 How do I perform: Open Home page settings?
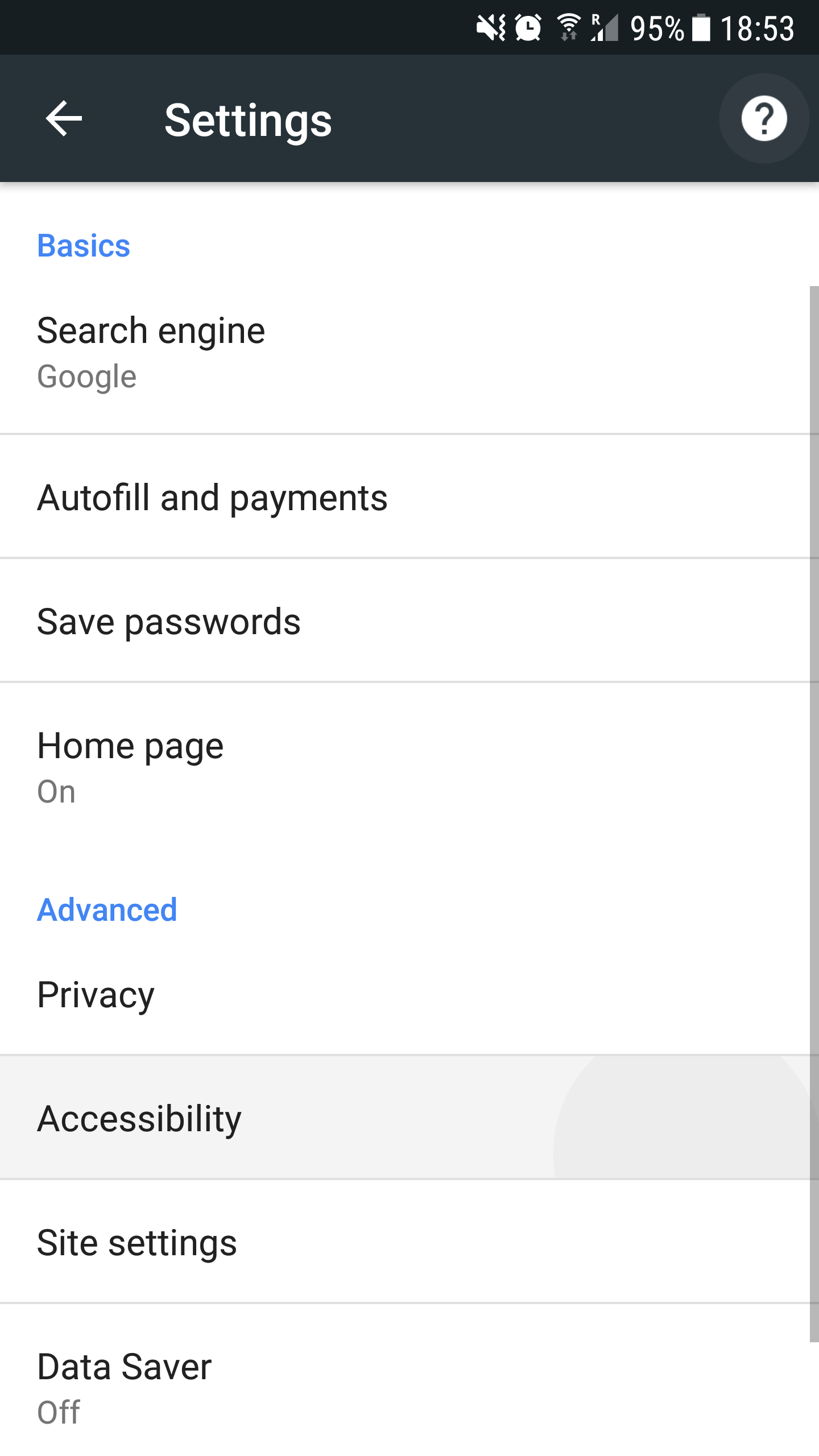coord(130,767)
